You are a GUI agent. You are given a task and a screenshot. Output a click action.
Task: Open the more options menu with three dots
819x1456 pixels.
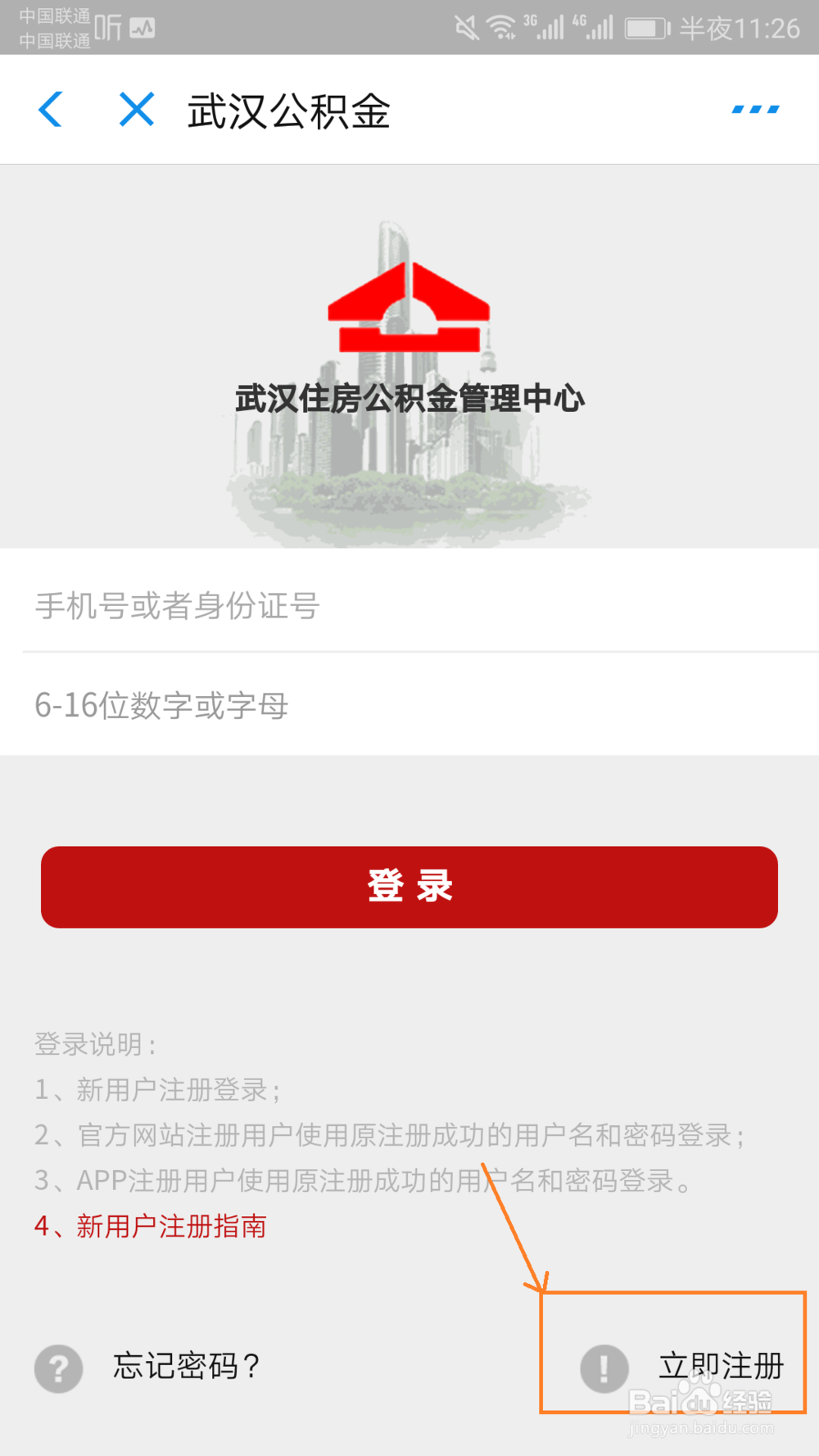(x=753, y=109)
